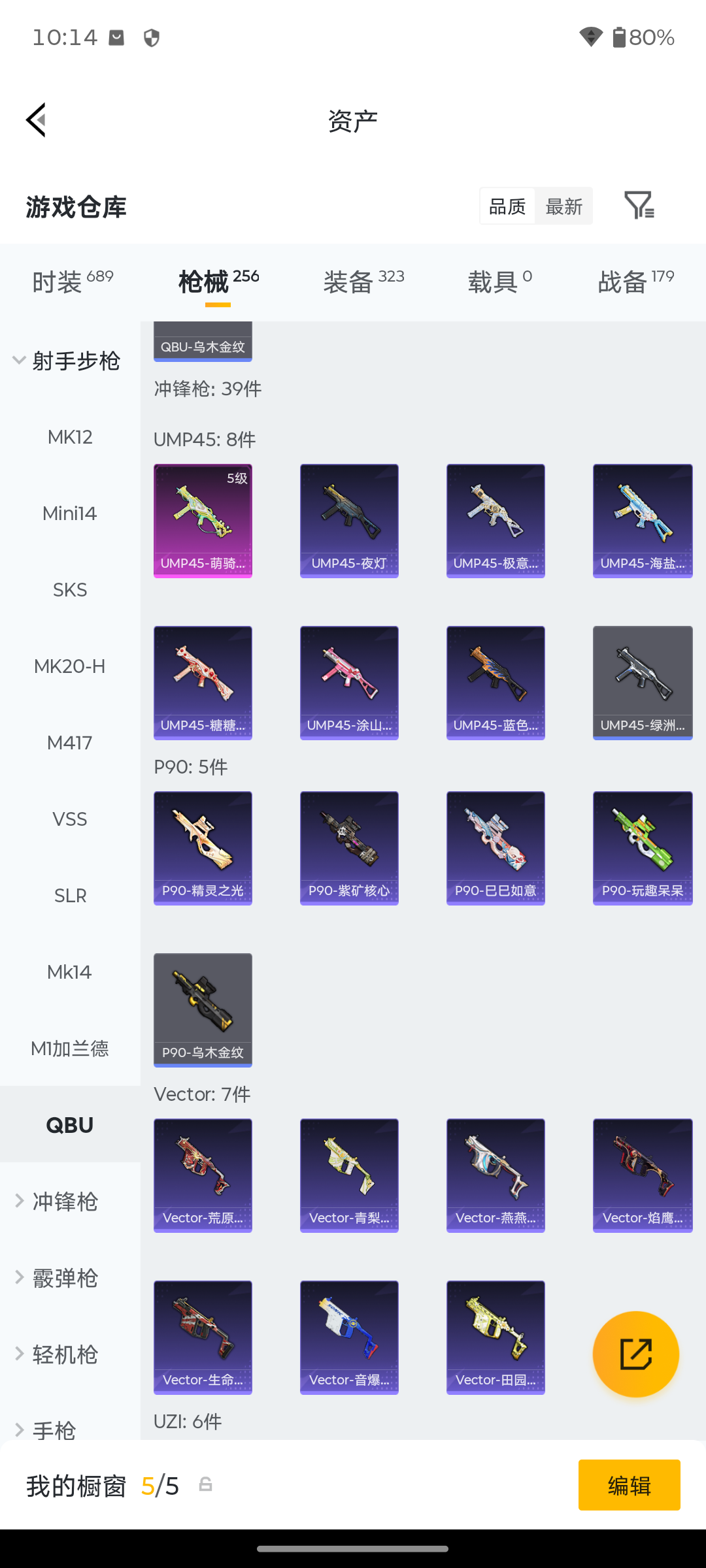The width and height of the screenshot is (706, 1568).
Task: Switch to the 载具 tab
Action: pos(500,282)
